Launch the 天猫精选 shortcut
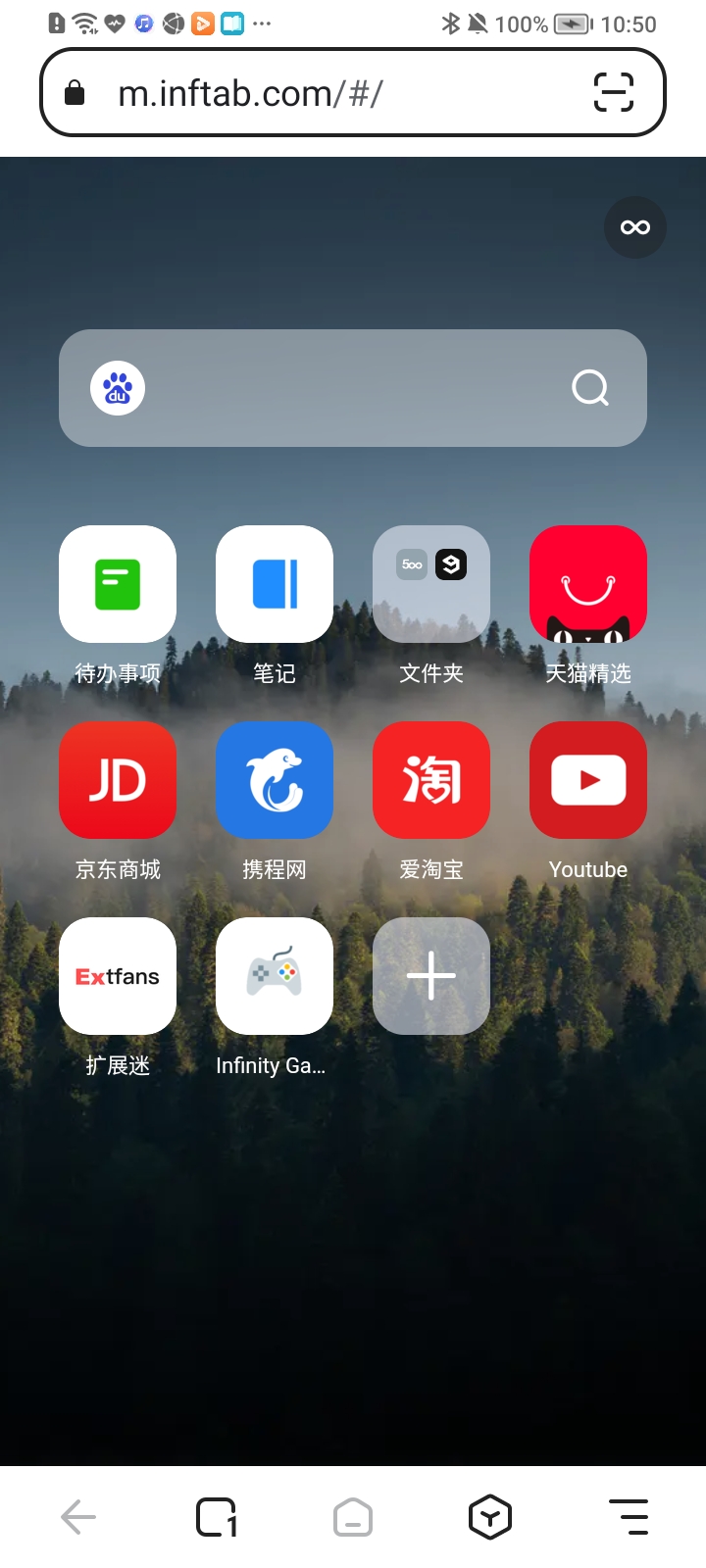 [588, 584]
